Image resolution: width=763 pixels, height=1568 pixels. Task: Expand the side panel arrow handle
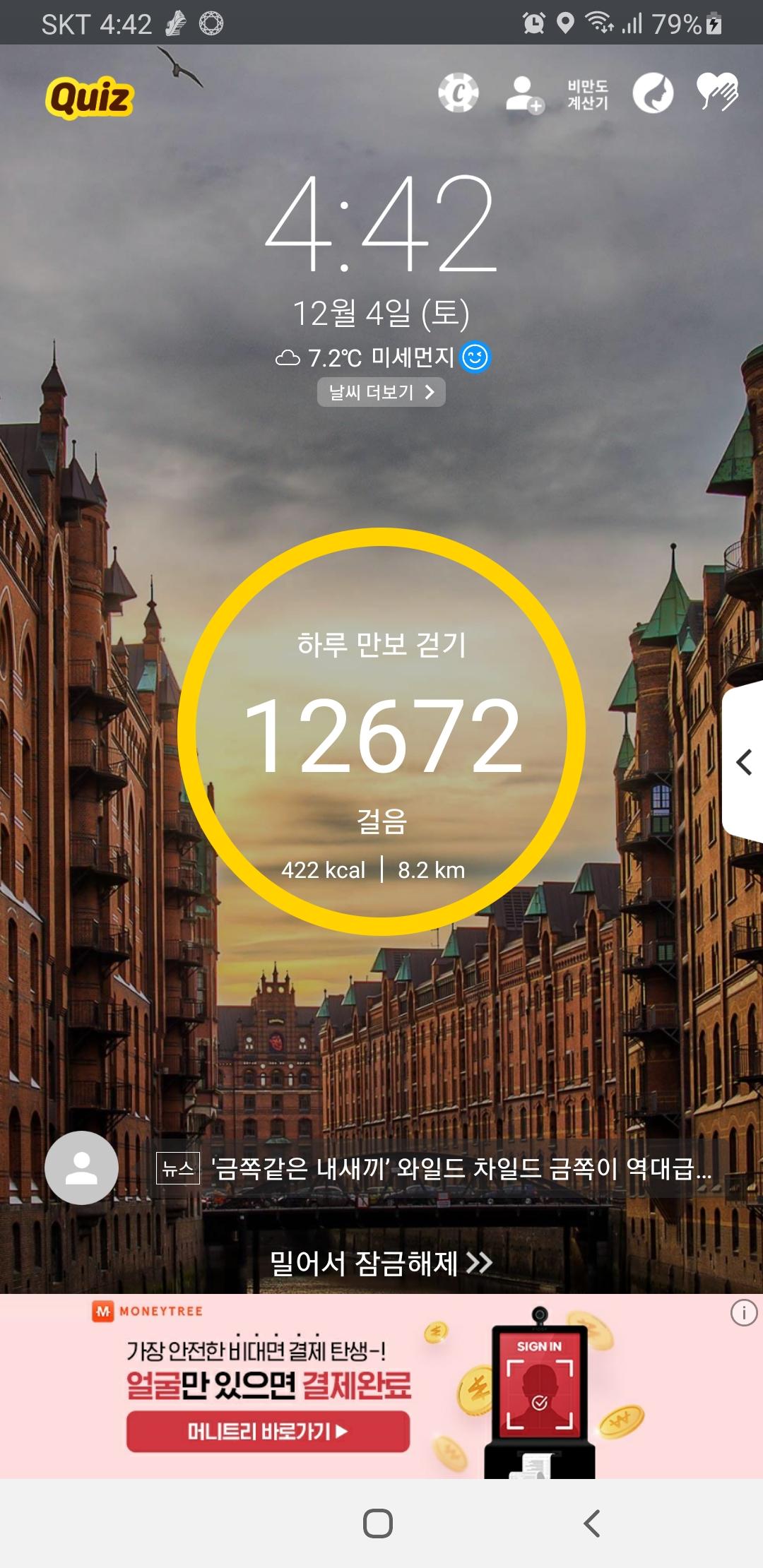tap(744, 762)
